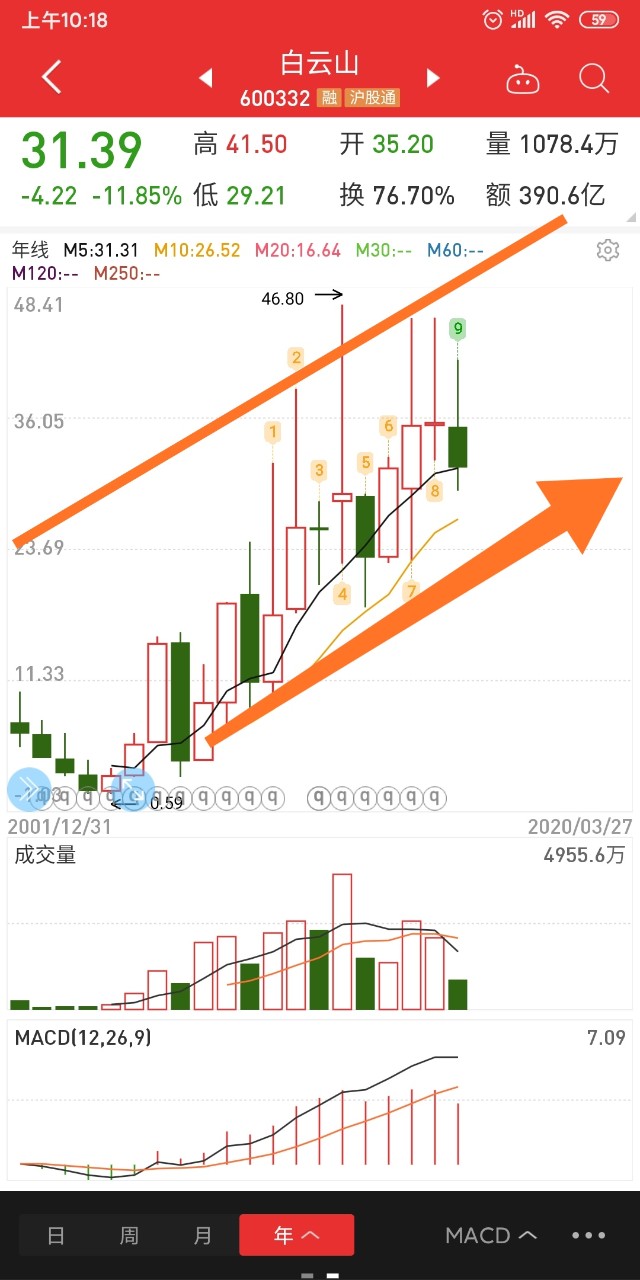Open the three-dot more options
The image size is (640, 1280).
pos(589,1236)
